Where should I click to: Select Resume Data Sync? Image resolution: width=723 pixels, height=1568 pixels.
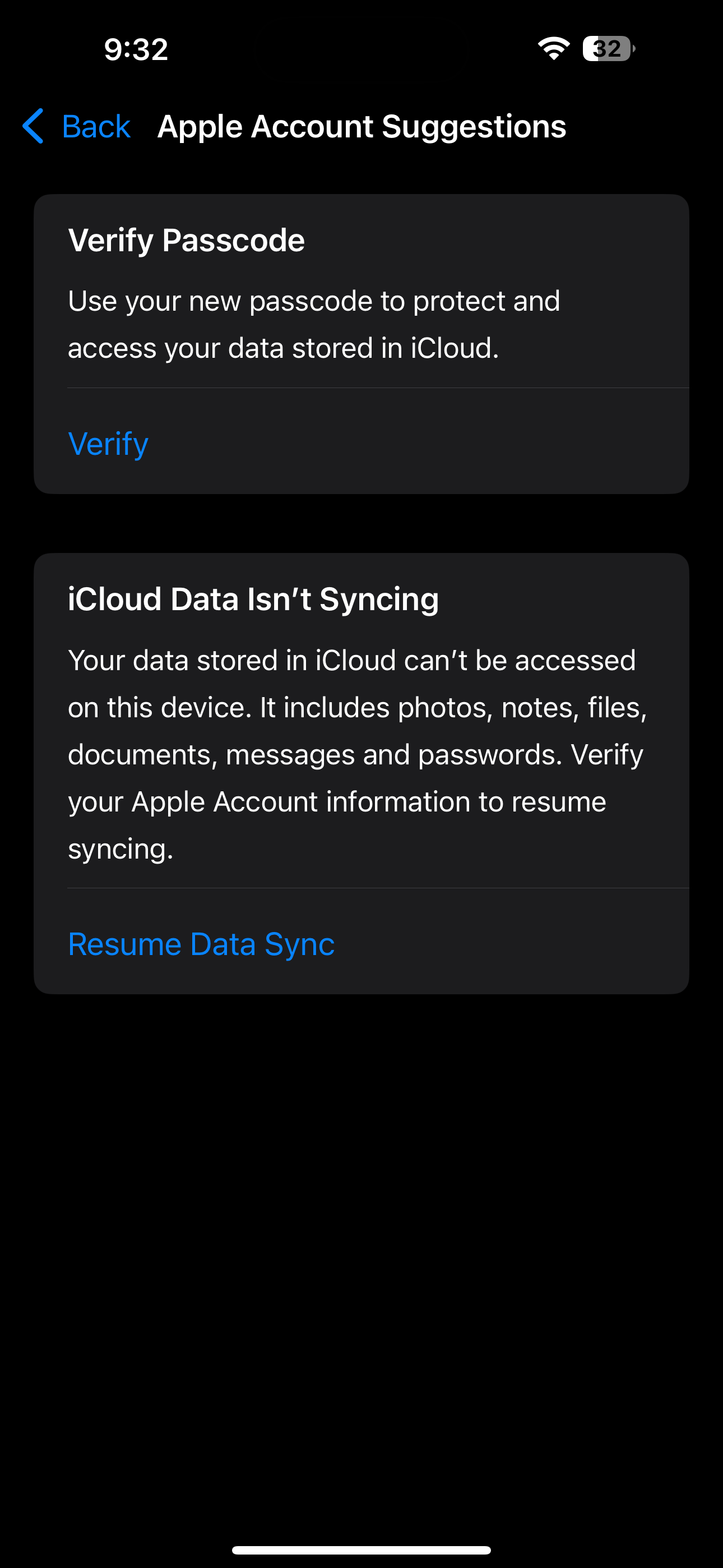201,943
